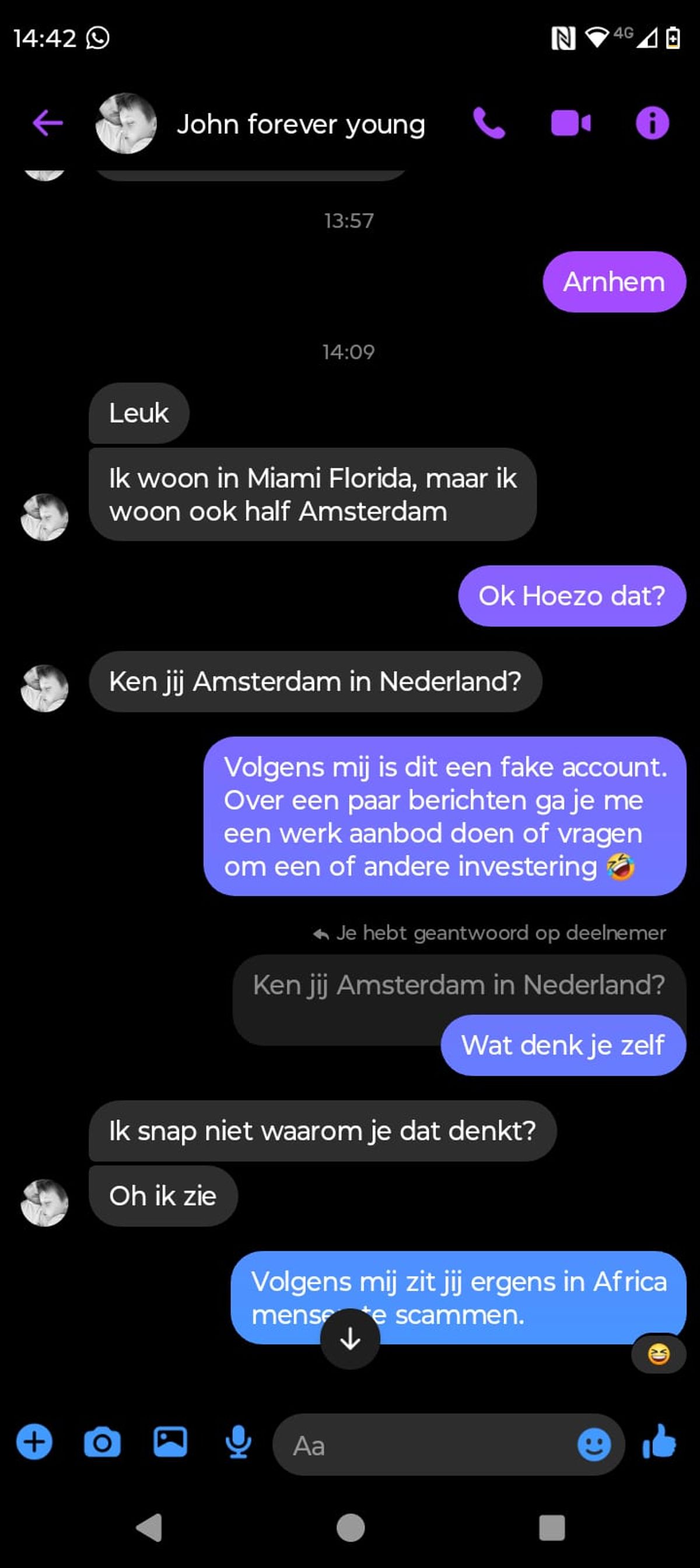Tap the system home button
The width and height of the screenshot is (700, 1568).
(350, 1527)
